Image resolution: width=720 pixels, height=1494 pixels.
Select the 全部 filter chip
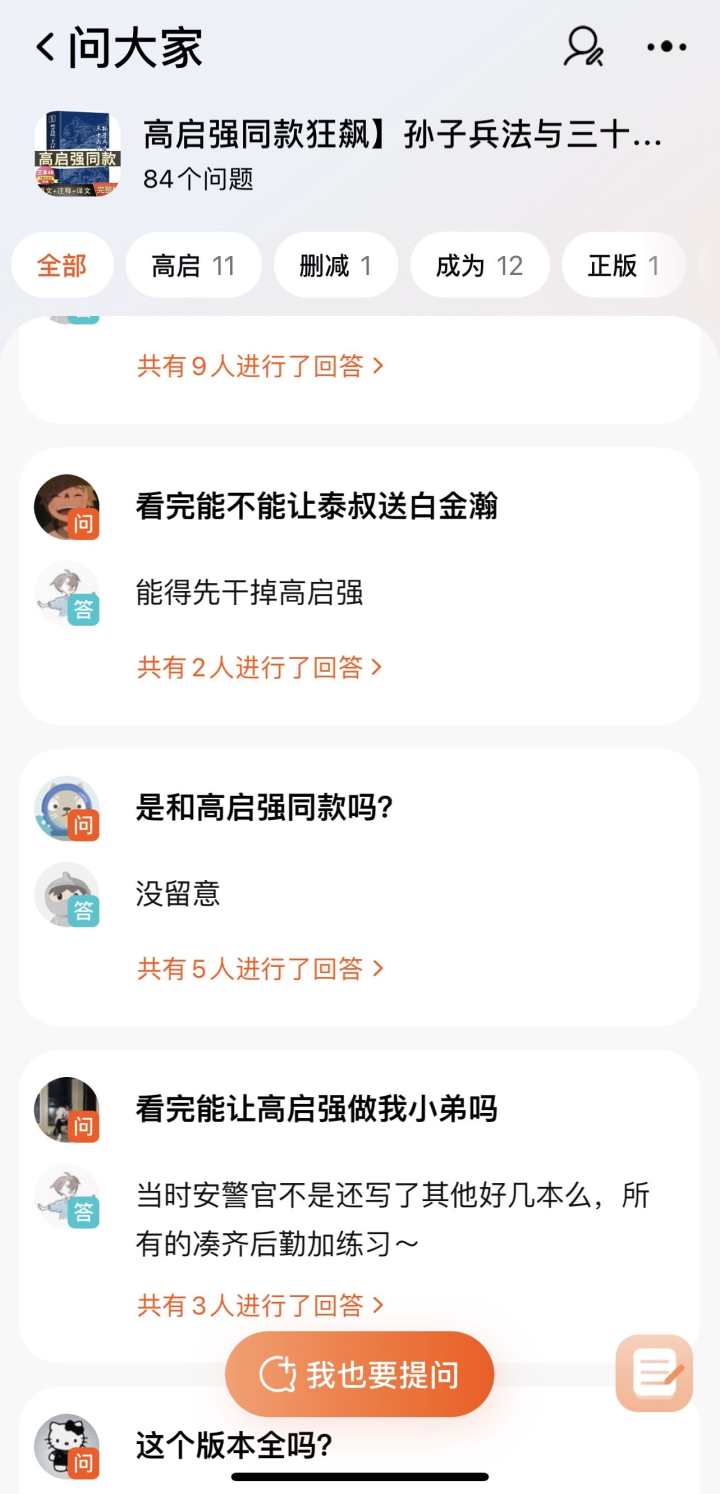[62, 265]
